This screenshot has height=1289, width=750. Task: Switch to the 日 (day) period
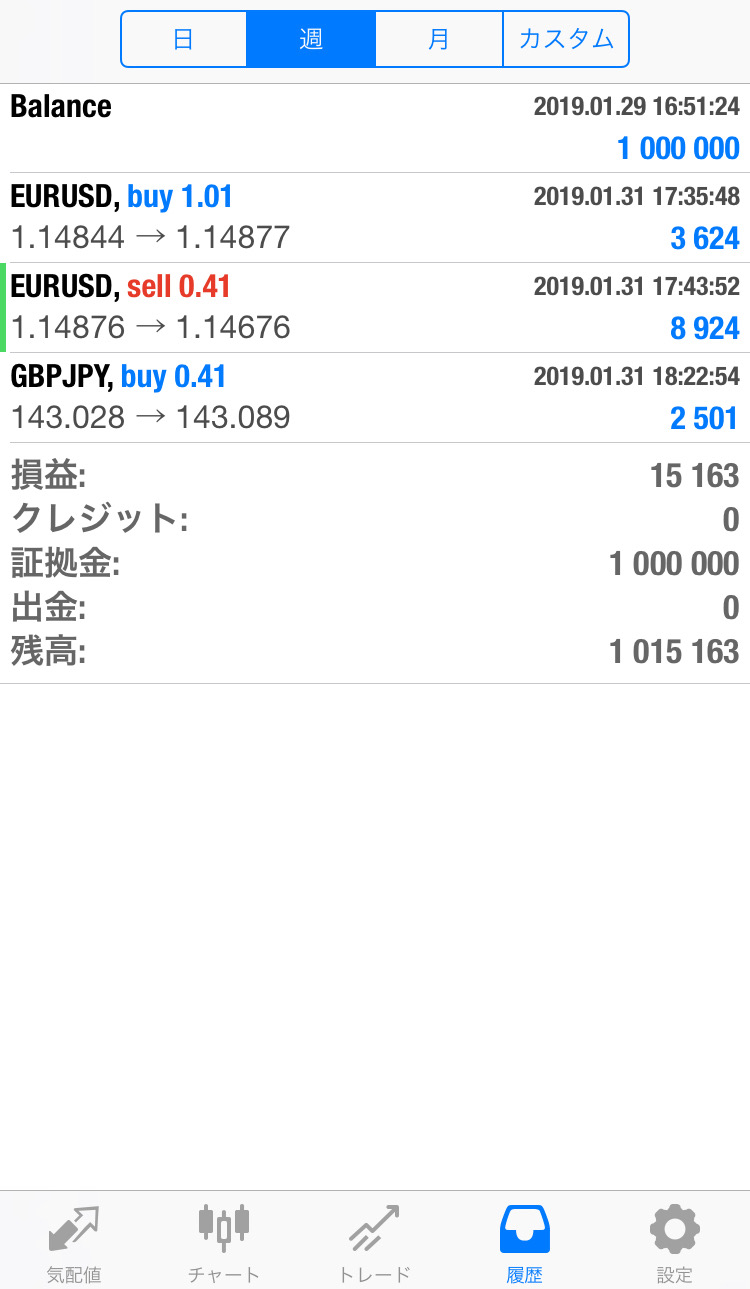[184, 40]
